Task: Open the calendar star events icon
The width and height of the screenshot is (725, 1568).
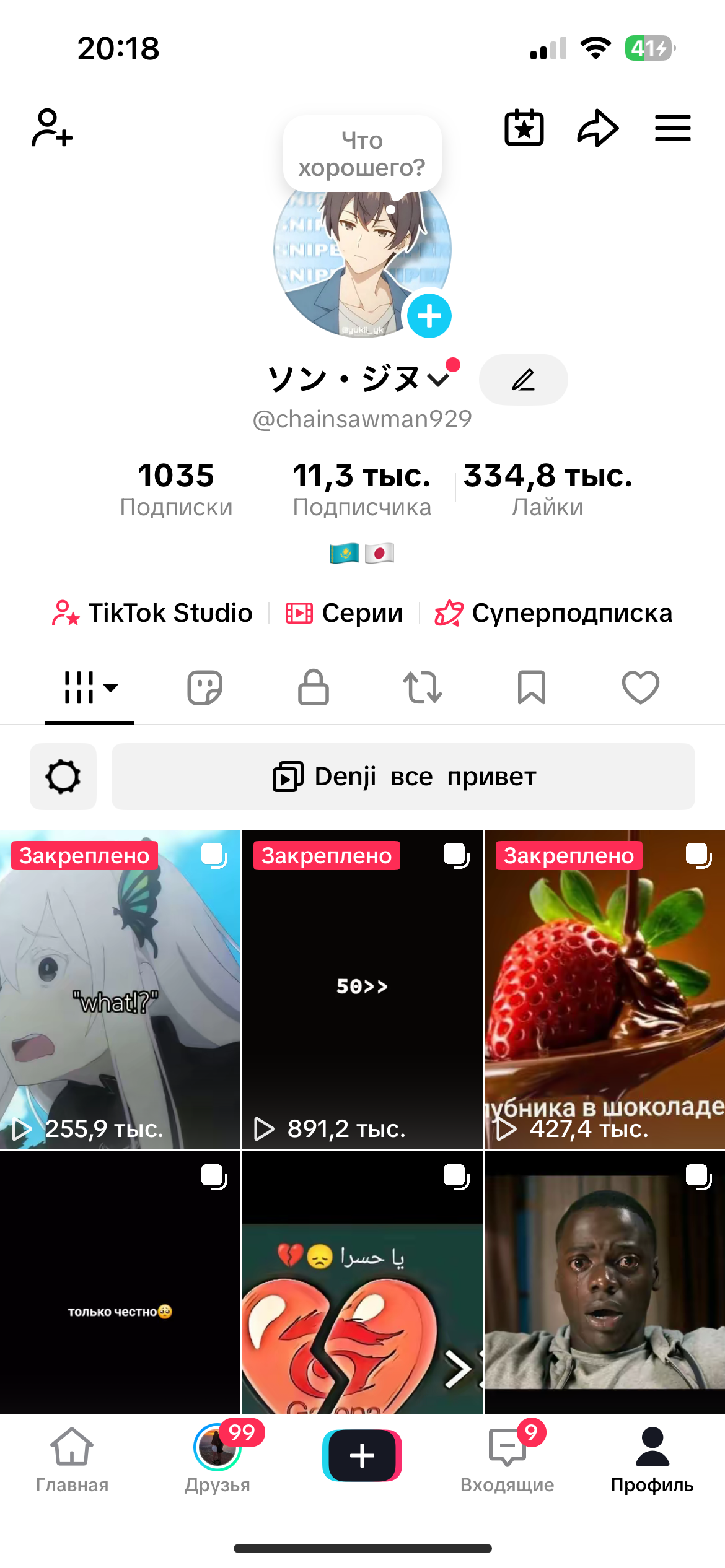Action: (x=524, y=128)
